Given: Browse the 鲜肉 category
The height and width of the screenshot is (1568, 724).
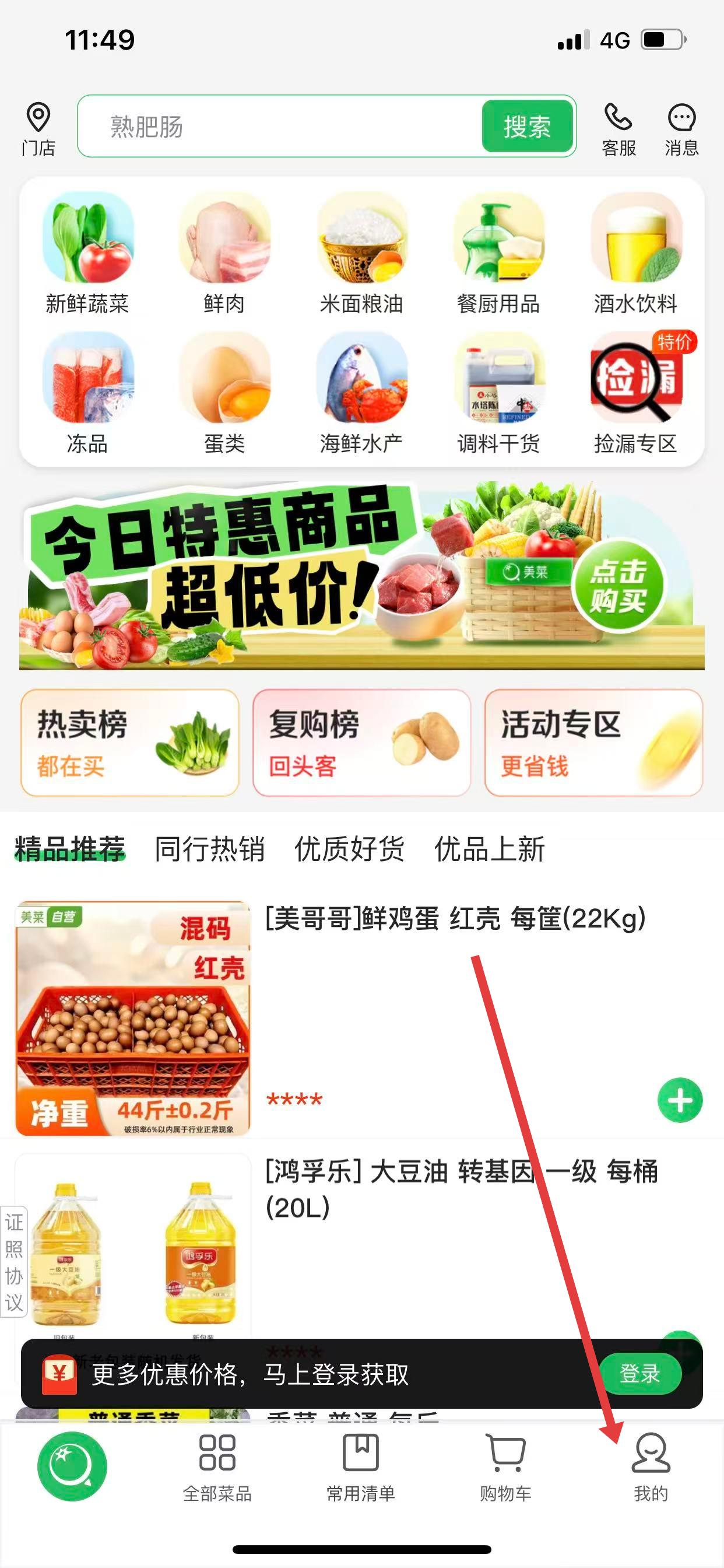Looking at the screenshot, I should [x=224, y=253].
